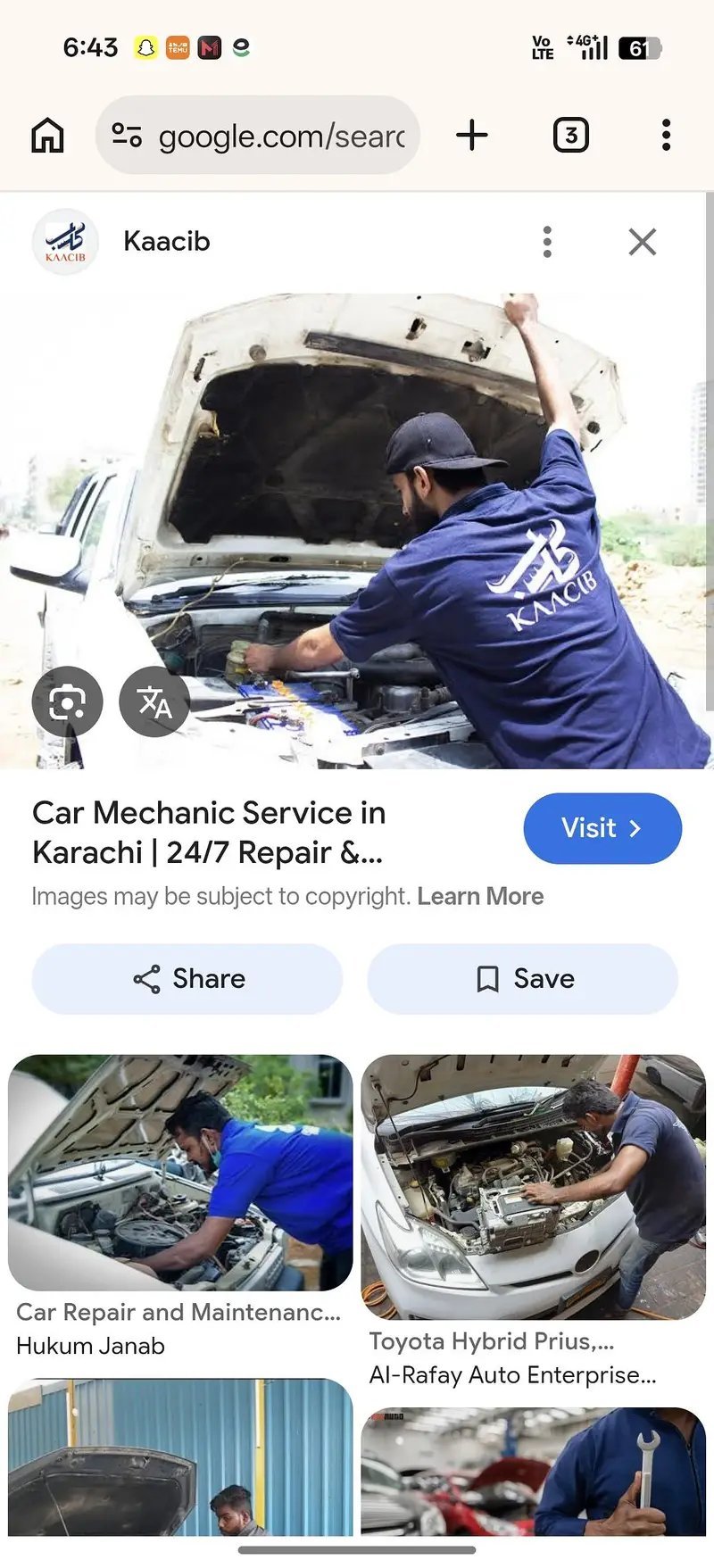Open Car Mechanic Service in Karachi title

pyautogui.click(x=209, y=833)
